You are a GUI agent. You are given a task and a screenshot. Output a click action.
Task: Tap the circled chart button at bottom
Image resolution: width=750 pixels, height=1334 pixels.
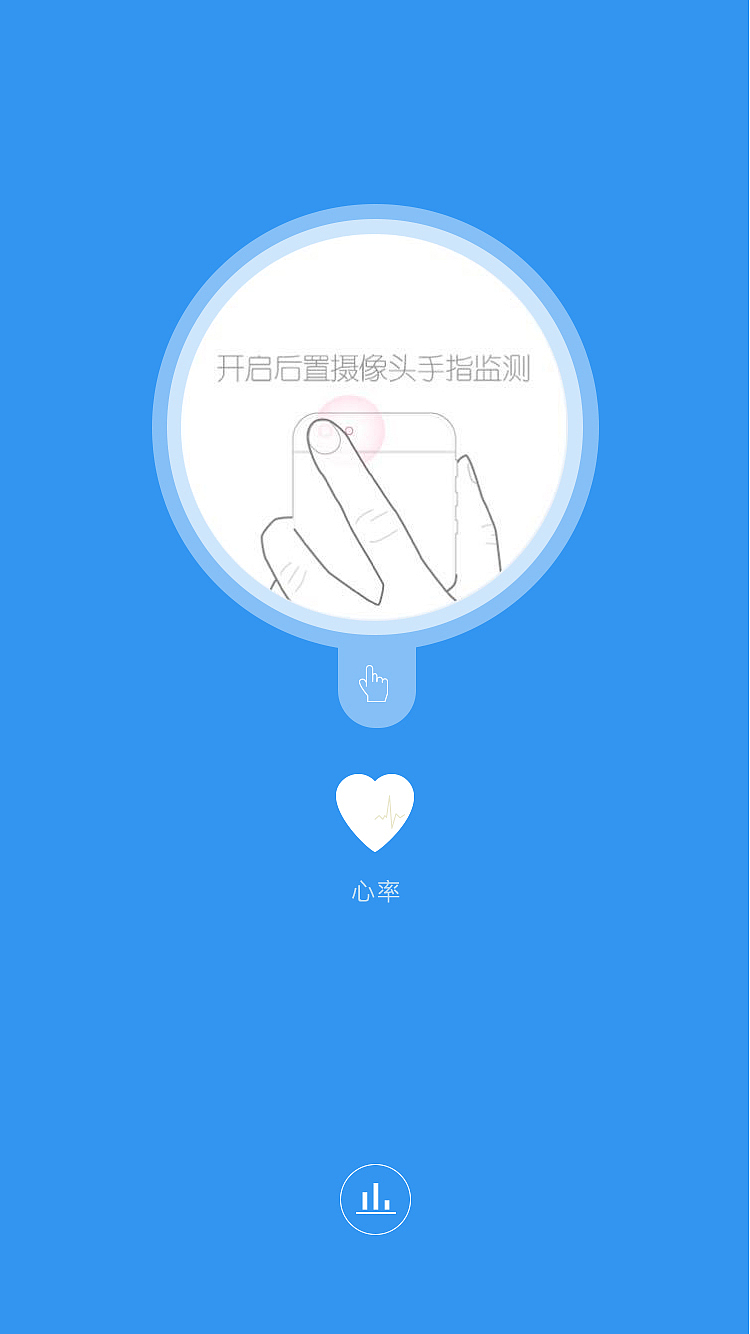click(x=375, y=1198)
